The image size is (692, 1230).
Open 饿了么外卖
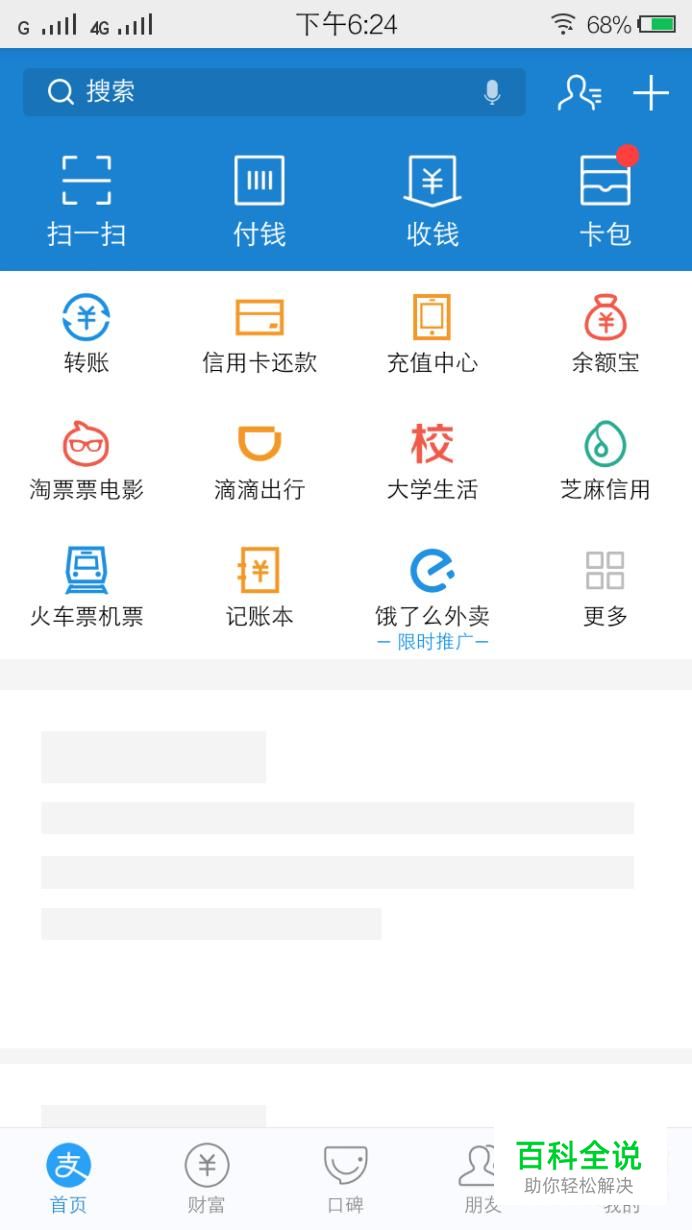point(432,590)
